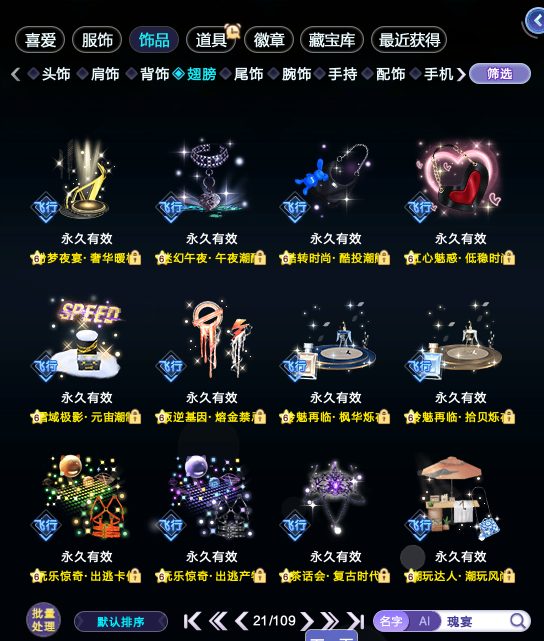Switch search mode to AI
The width and height of the screenshot is (544, 641).
coord(424,621)
